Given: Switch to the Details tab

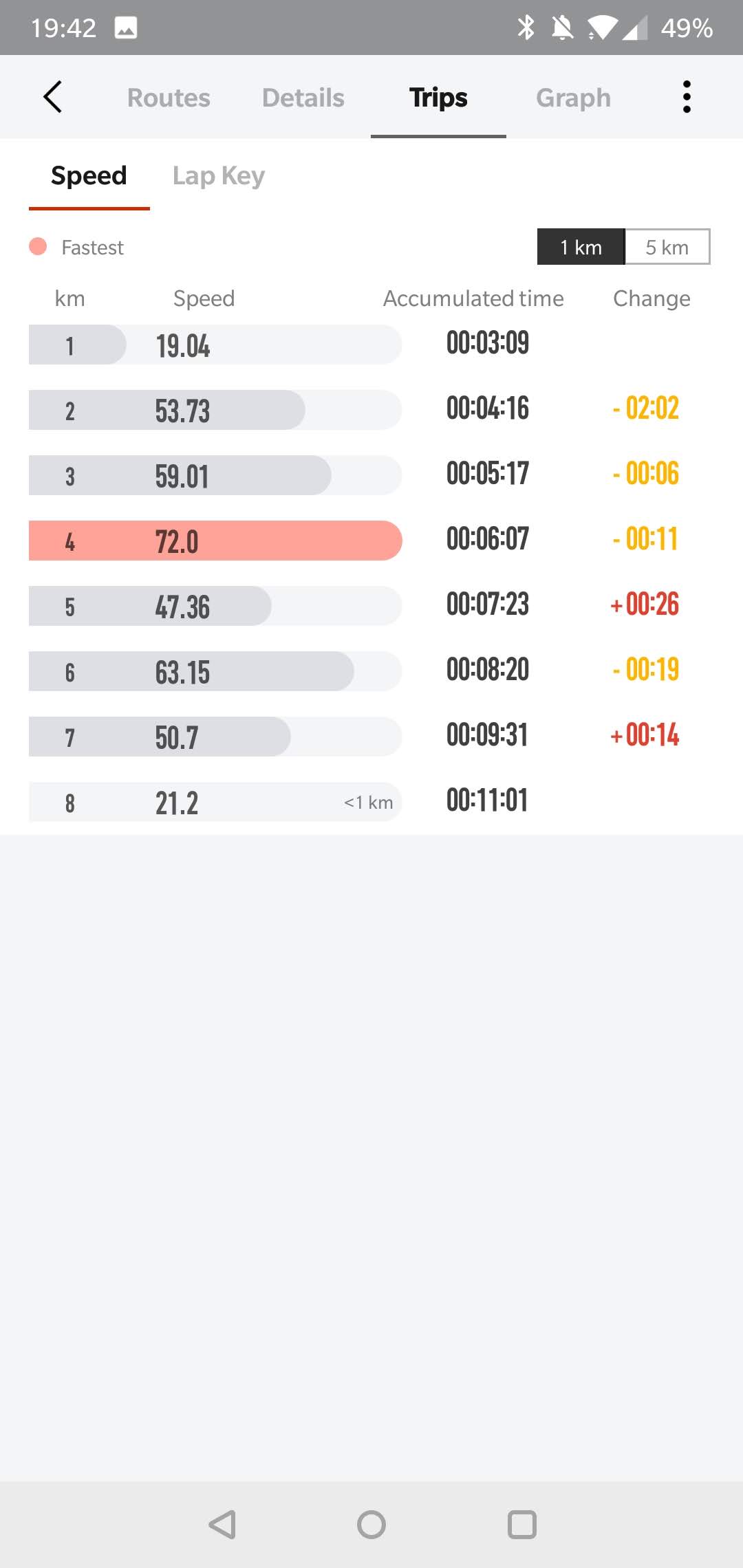Looking at the screenshot, I should coord(303,98).
